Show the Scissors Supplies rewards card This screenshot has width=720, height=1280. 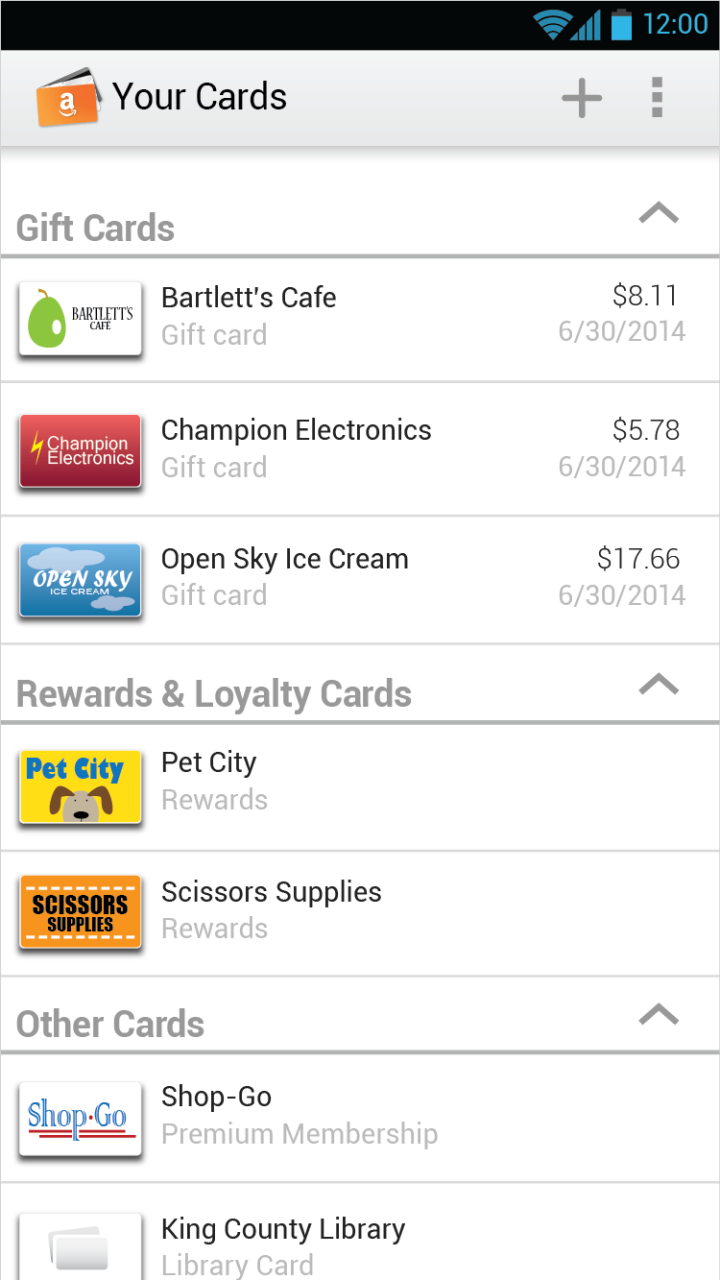[x=360, y=912]
